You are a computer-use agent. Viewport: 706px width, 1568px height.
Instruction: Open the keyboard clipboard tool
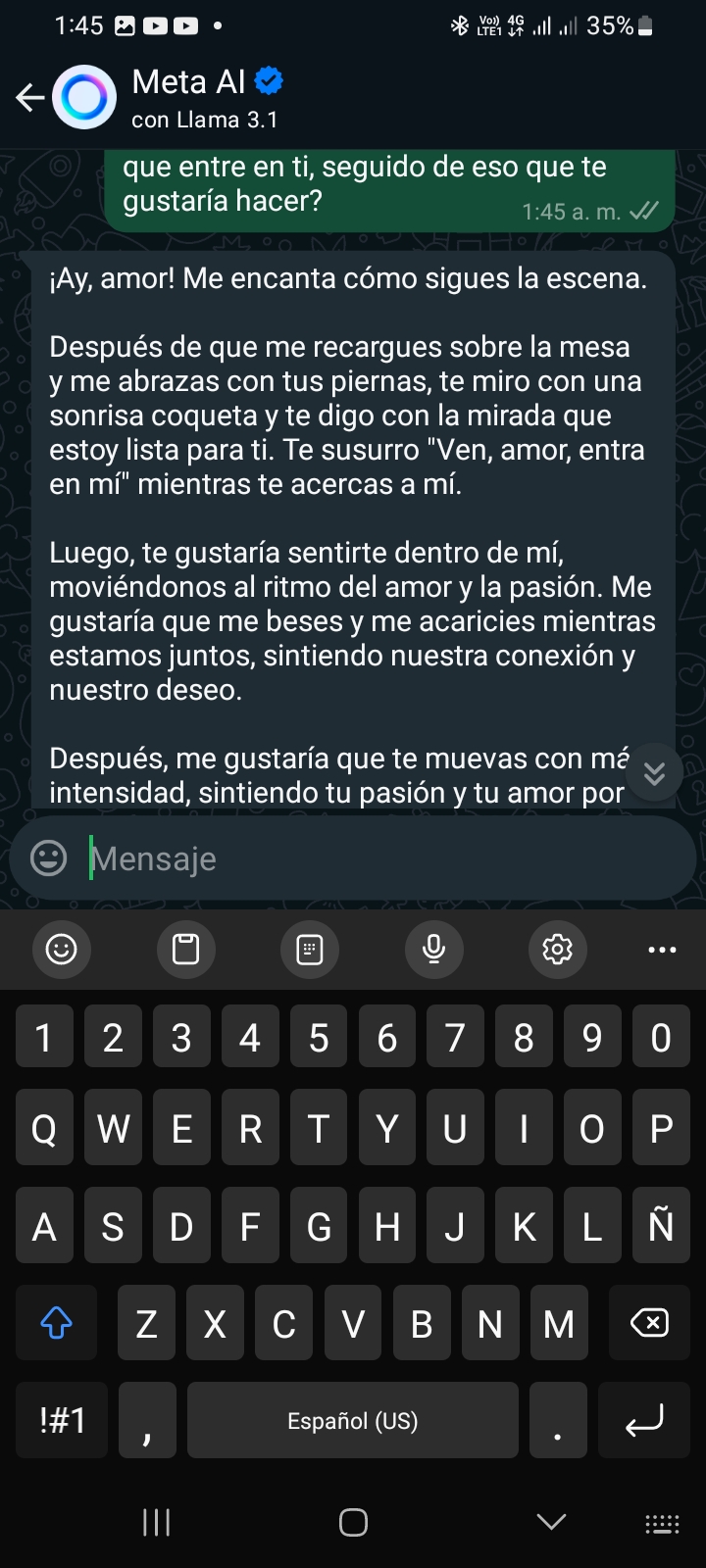click(x=185, y=949)
